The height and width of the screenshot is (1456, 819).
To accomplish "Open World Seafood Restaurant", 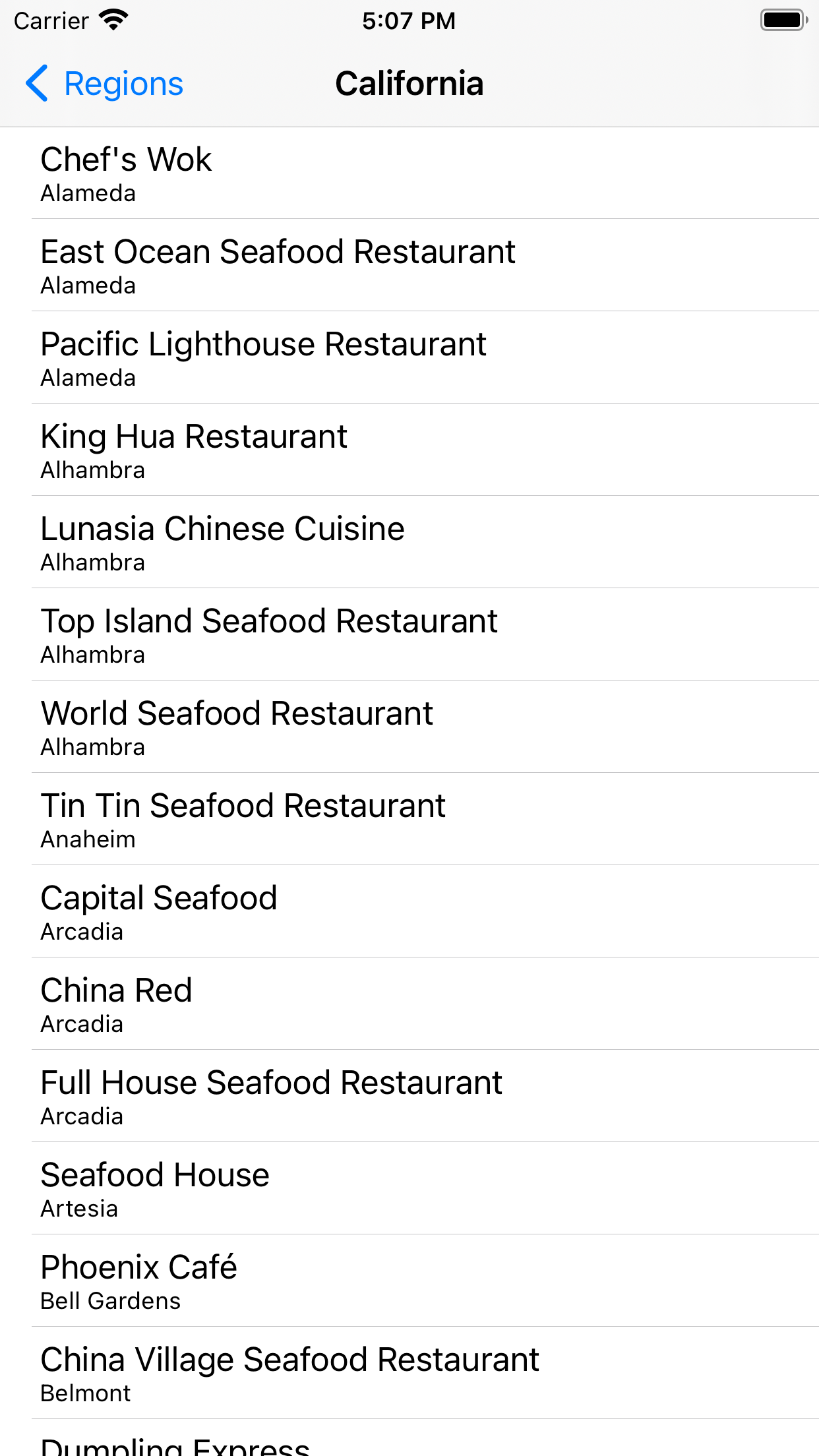I will pyautogui.click(x=409, y=727).
